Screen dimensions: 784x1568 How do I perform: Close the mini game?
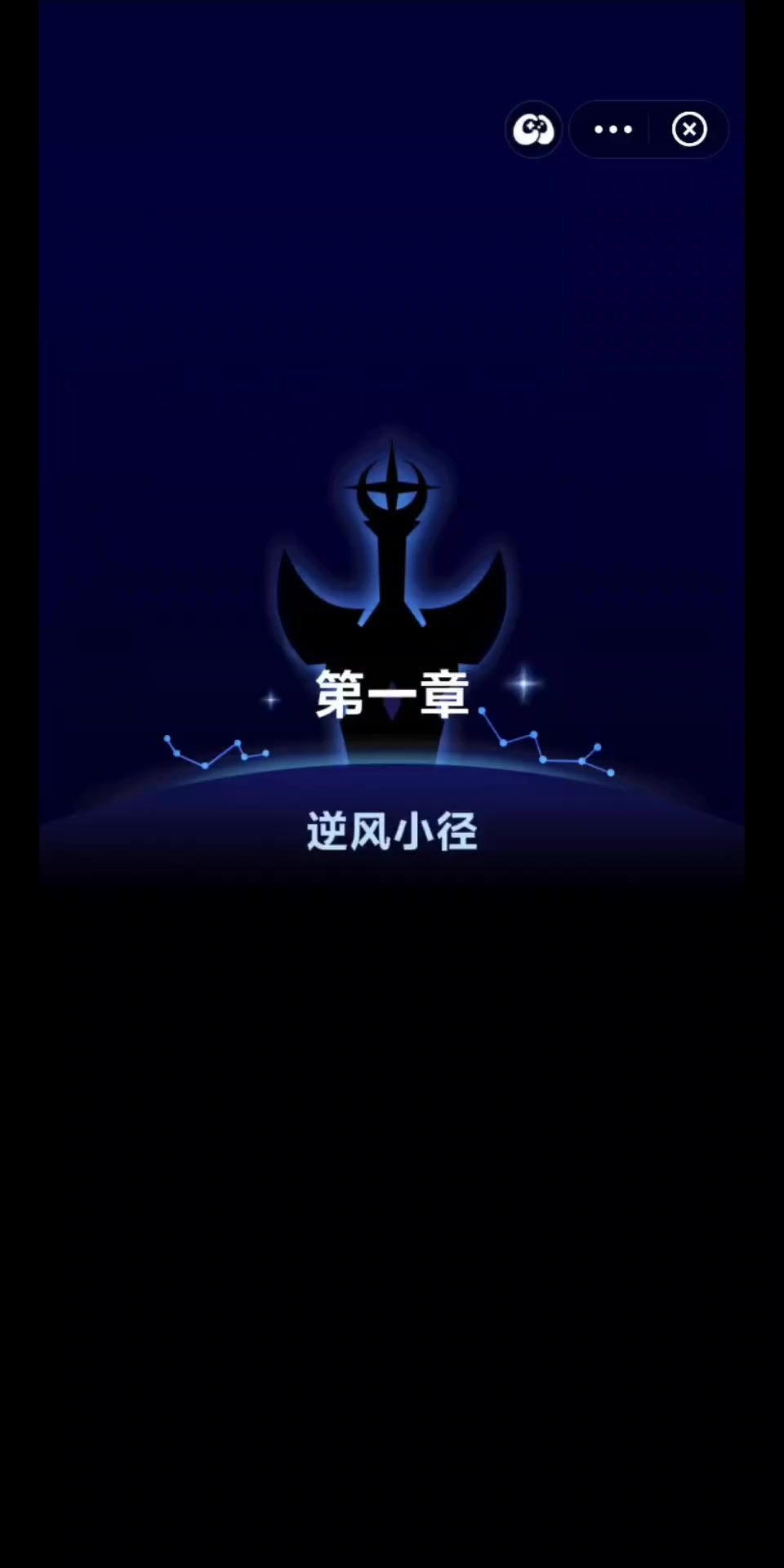point(689,129)
